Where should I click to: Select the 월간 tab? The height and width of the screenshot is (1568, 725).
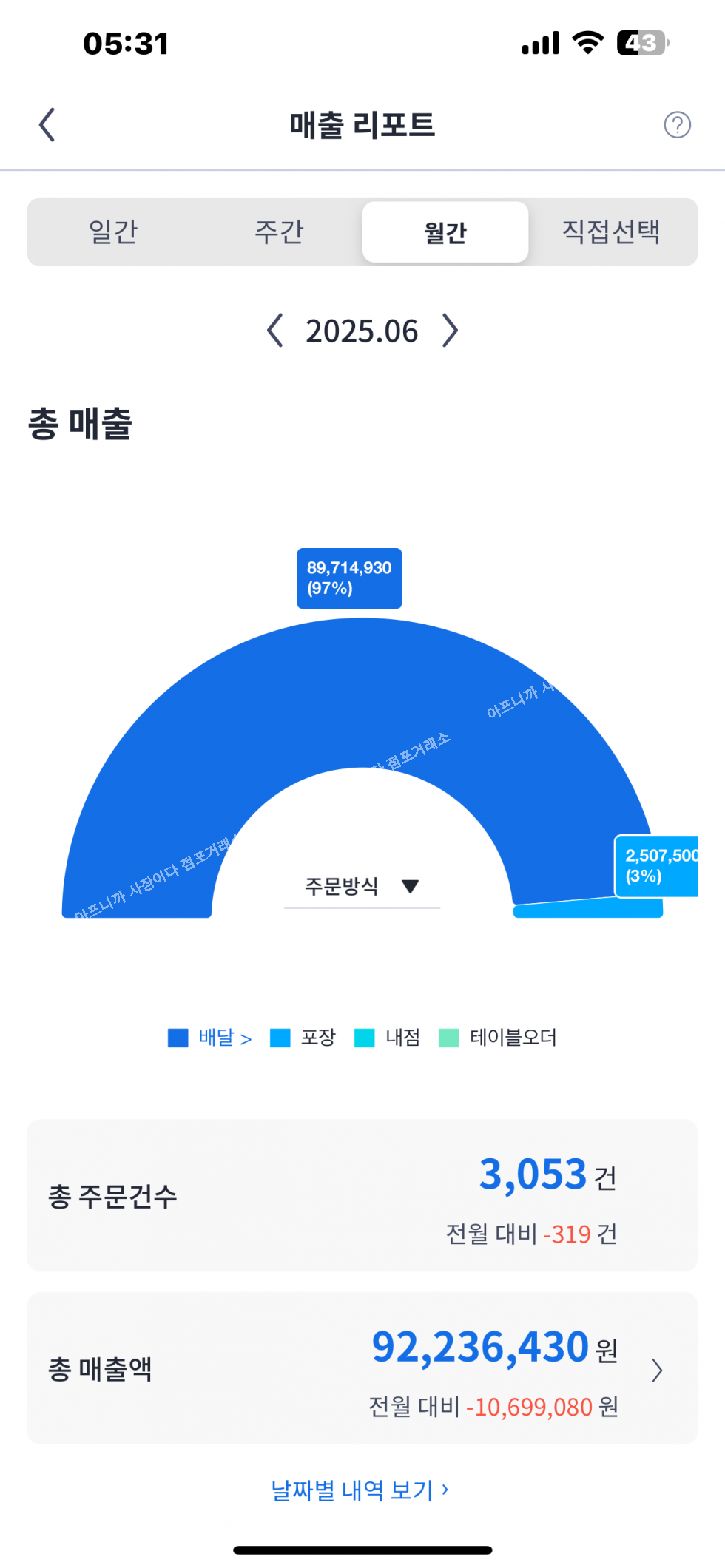(445, 232)
